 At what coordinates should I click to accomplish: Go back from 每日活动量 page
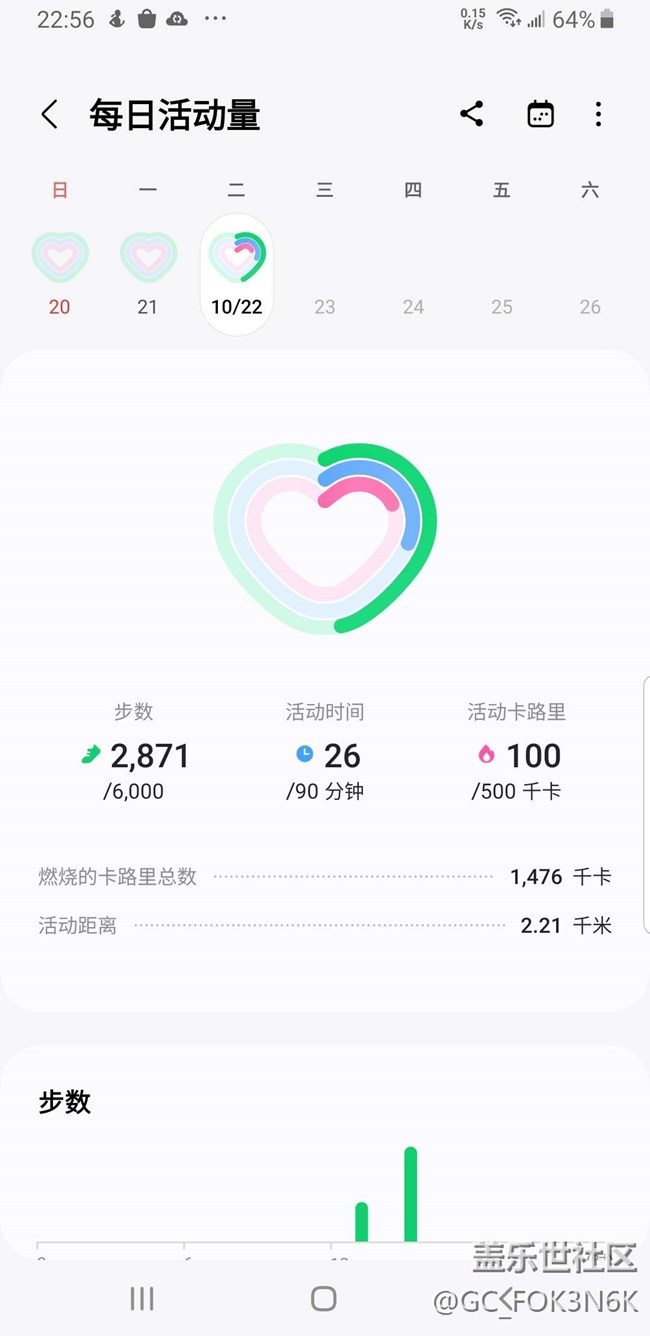pos(49,114)
